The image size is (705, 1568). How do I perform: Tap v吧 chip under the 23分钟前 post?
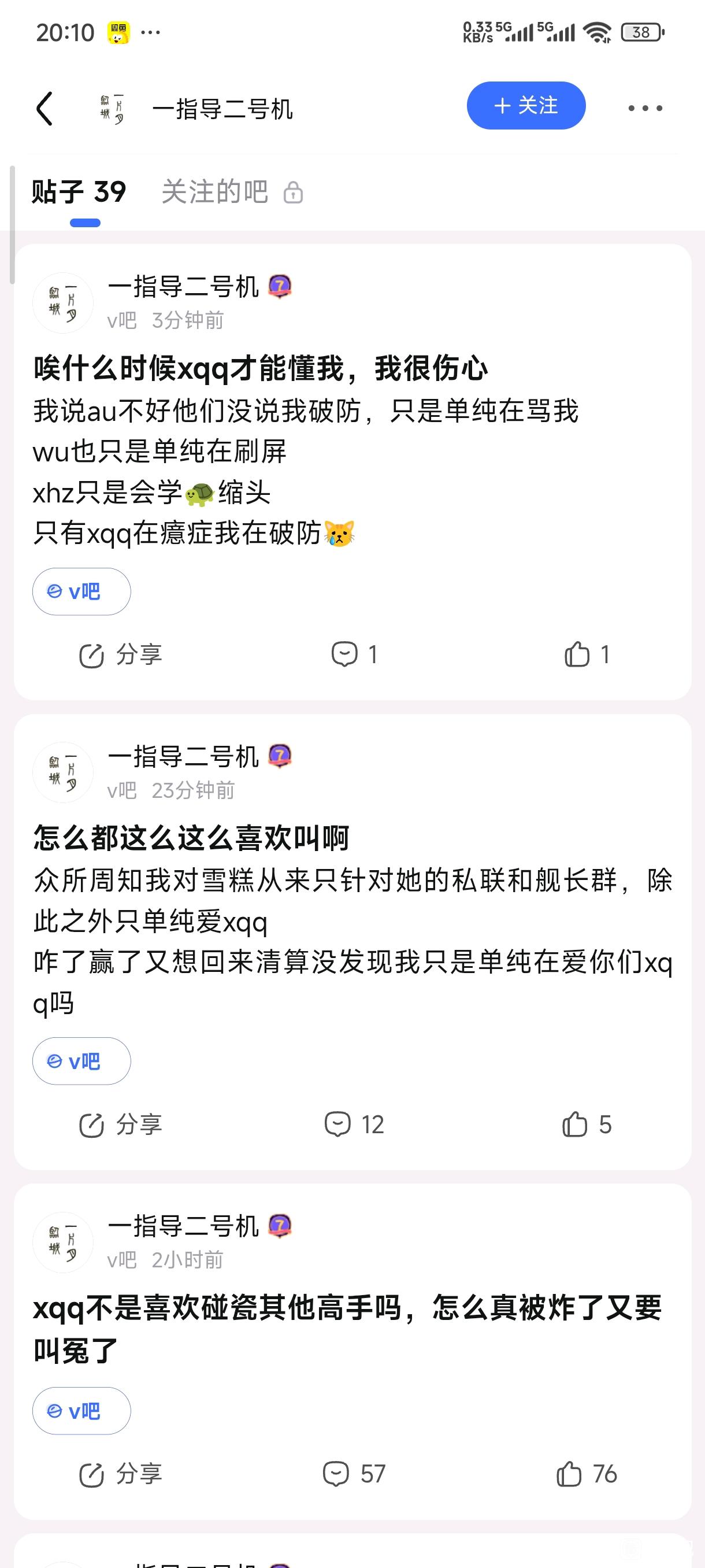click(81, 1061)
